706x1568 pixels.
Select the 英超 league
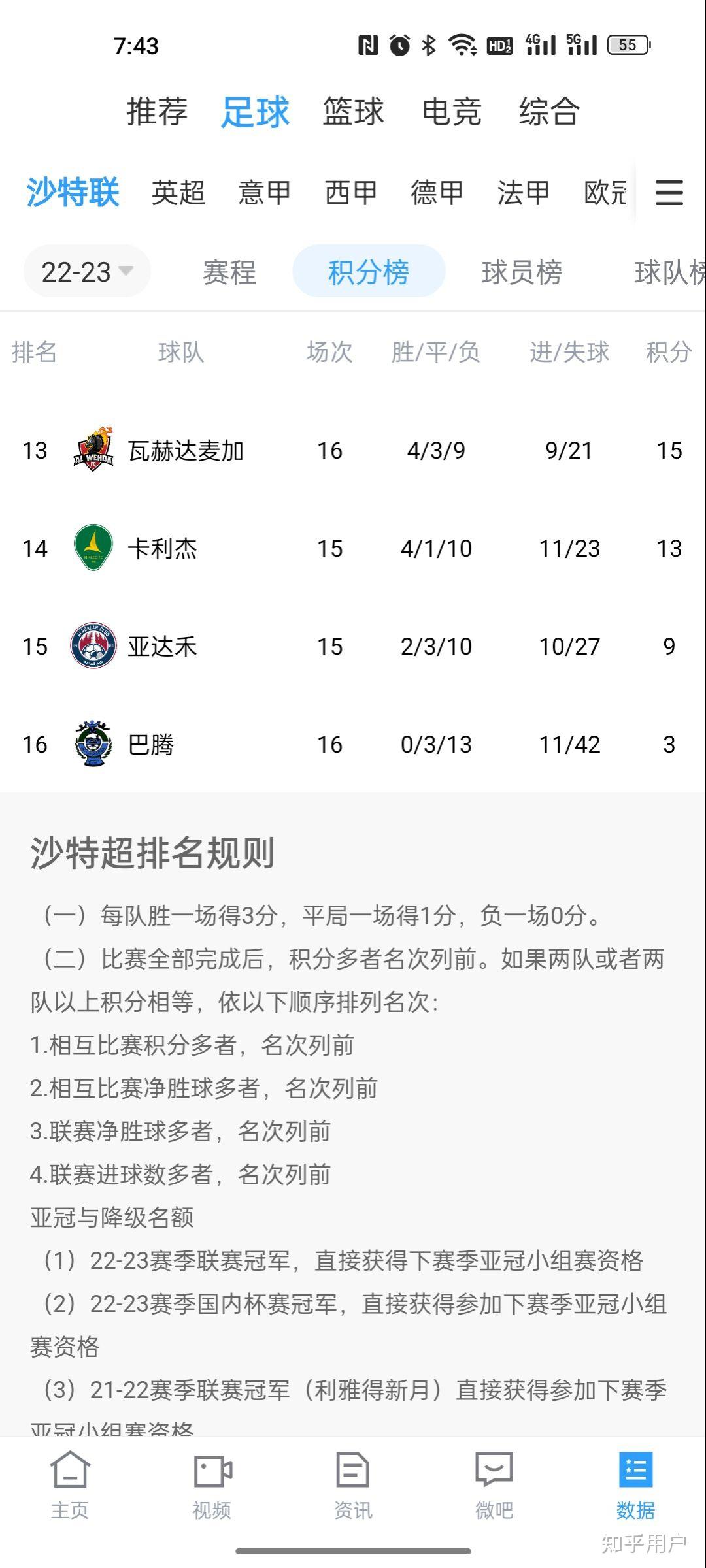[178, 193]
